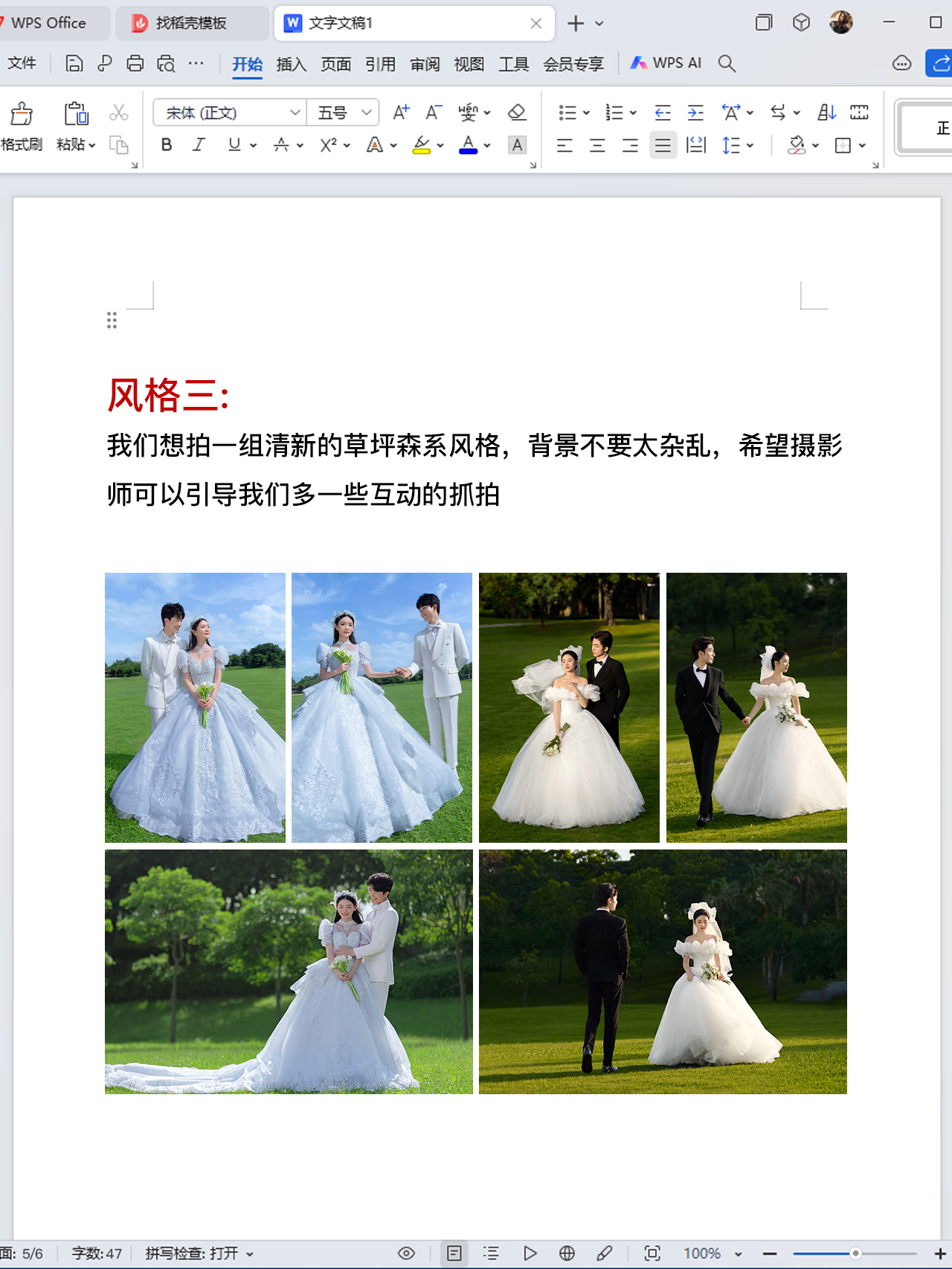
Task: Select the 格式刷 format painter
Action: (22, 126)
